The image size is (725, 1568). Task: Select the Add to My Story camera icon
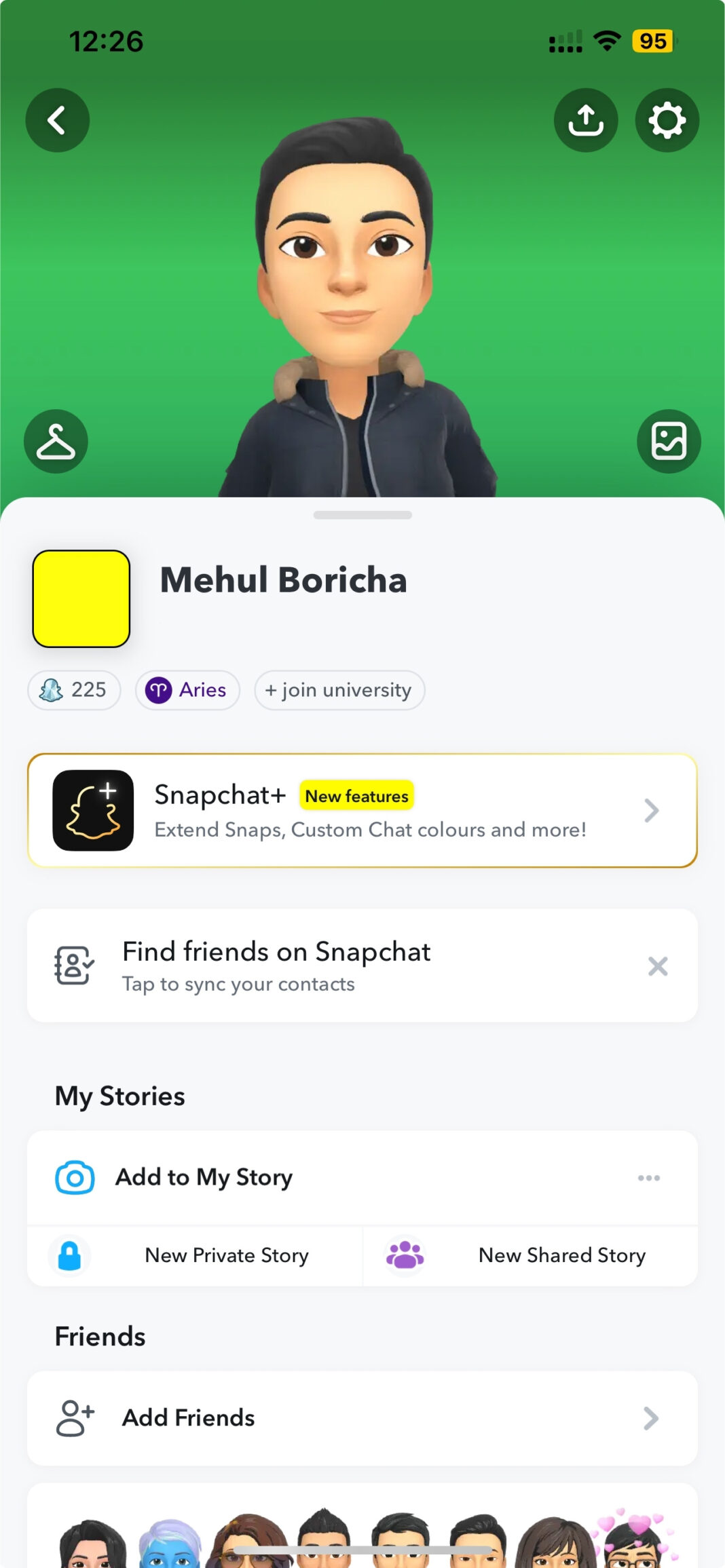point(76,1177)
